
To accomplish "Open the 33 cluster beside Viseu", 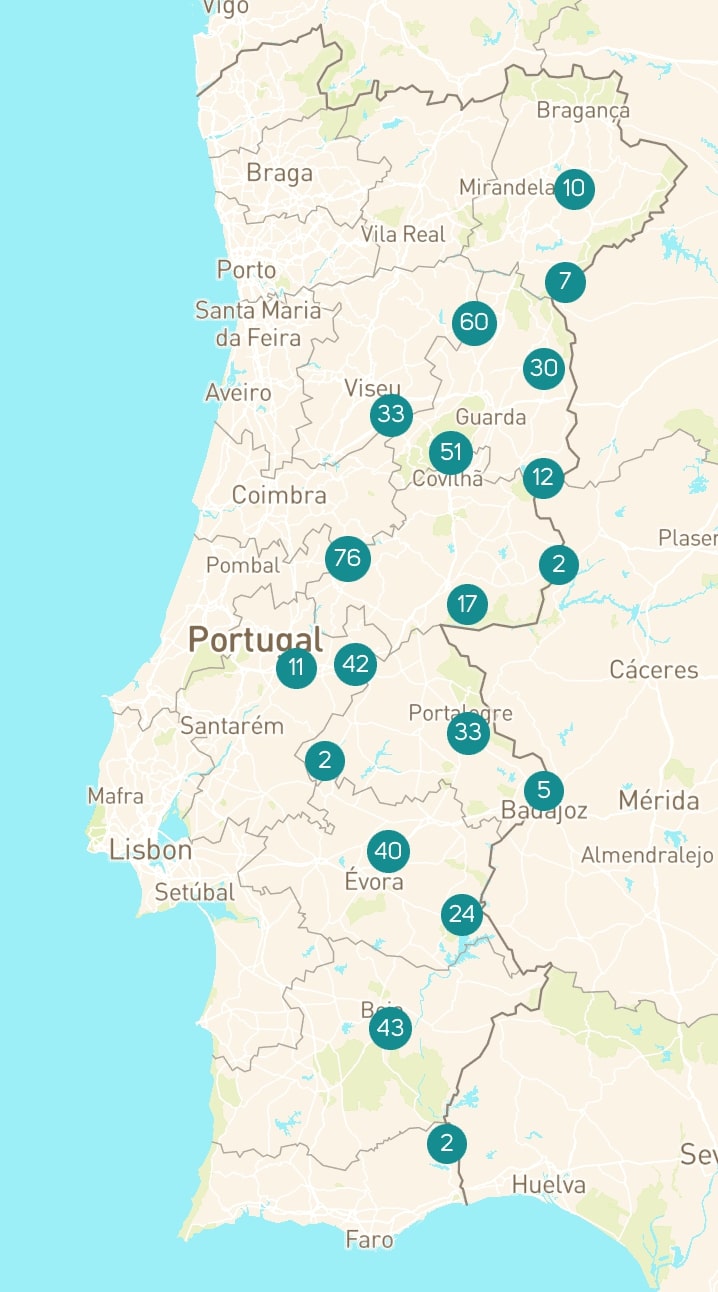I will click(x=392, y=414).
